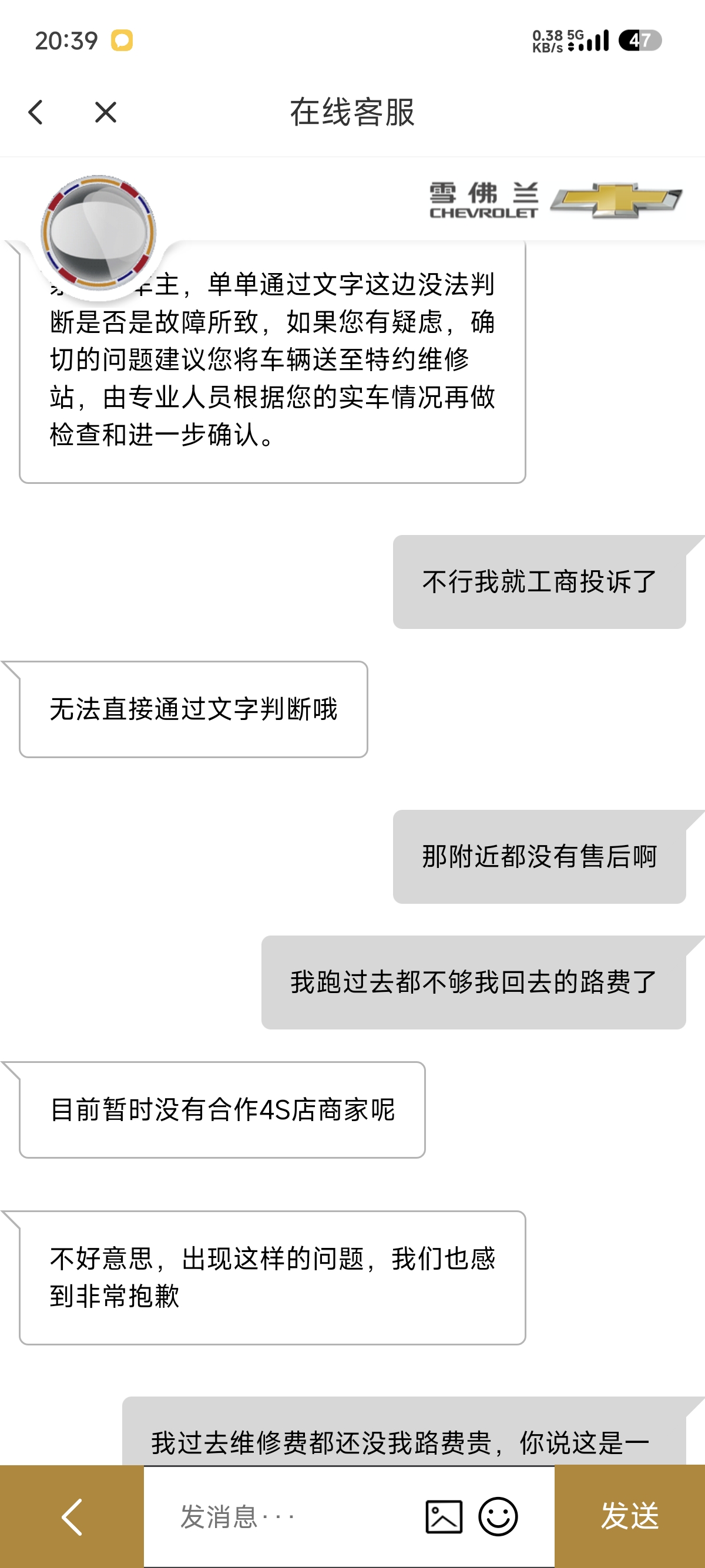Tap 发送 to send the message
Screen dimensions: 705x1568
pyautogui.click(x=630, y=1516)
